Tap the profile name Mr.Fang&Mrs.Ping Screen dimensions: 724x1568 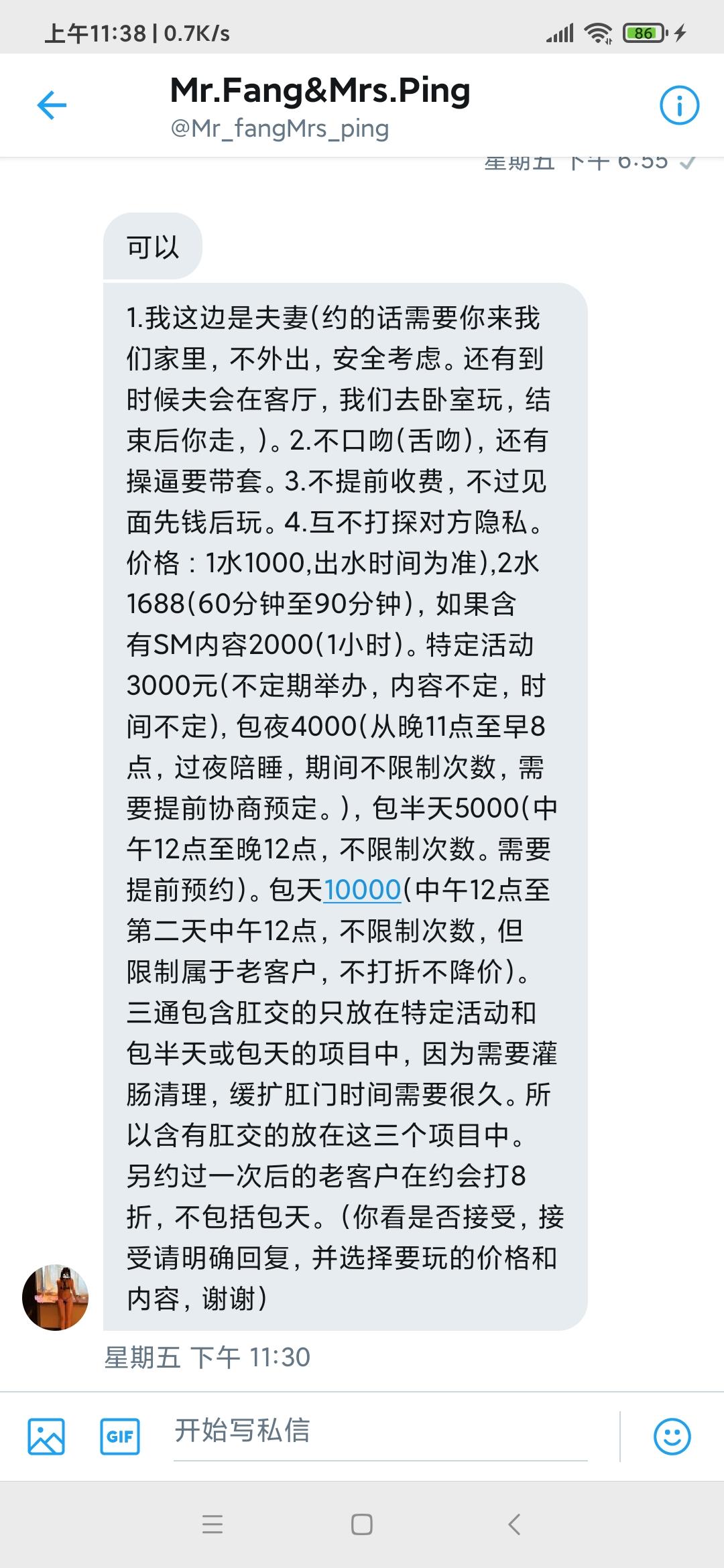tap(319, 90)
